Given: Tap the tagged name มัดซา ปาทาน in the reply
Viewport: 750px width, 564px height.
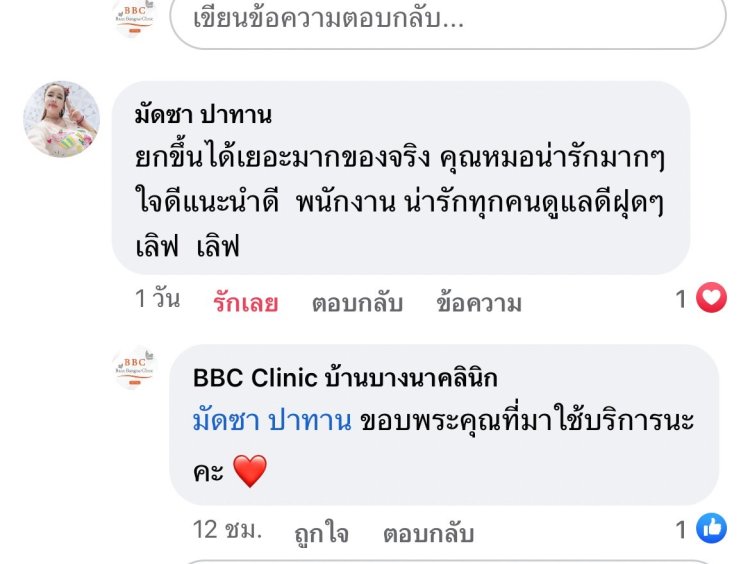Looking at the screenshot, I should pyautogui.click(x=272, y=421).
